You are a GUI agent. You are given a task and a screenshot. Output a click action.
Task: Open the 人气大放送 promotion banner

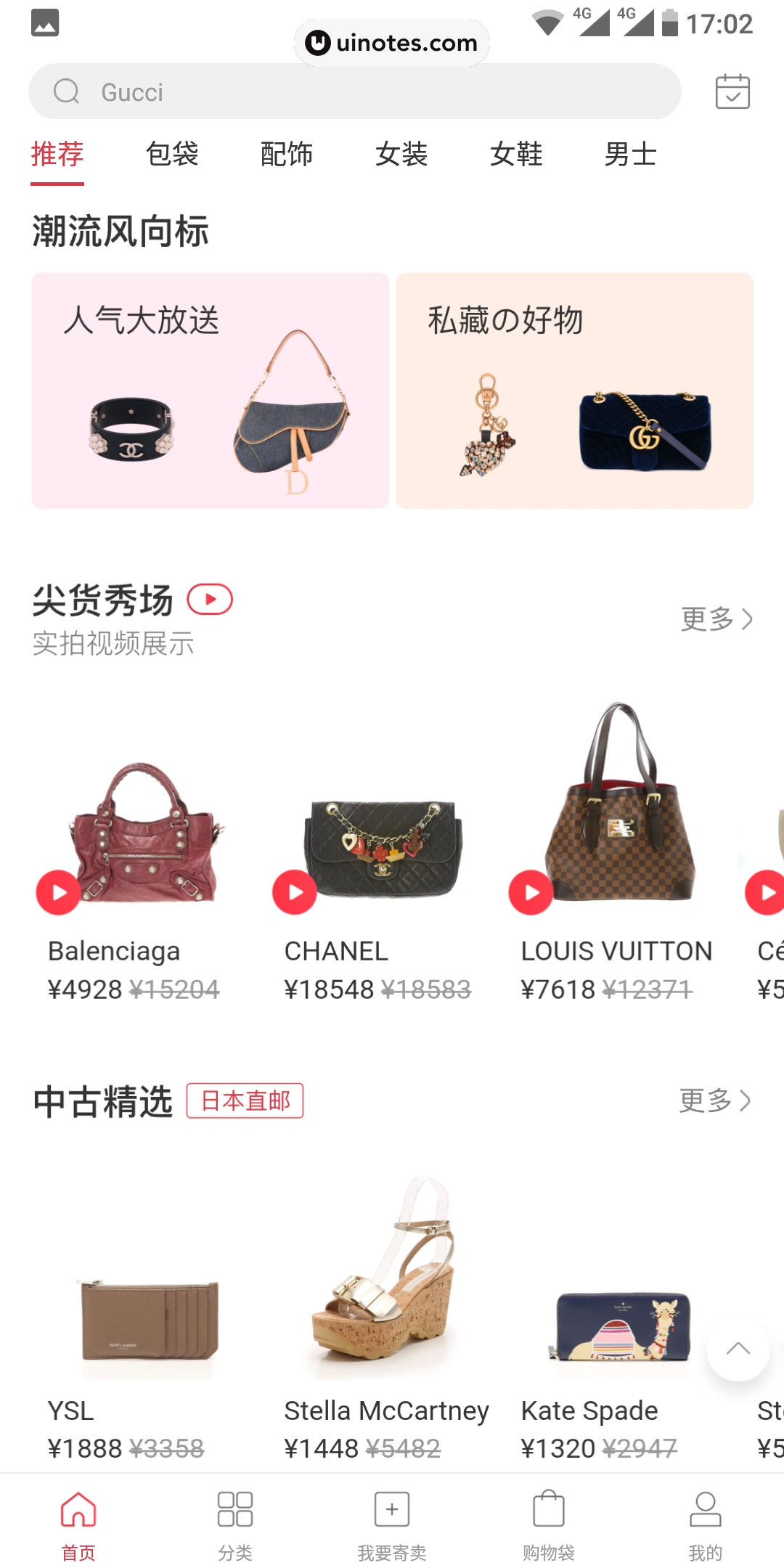[211, 389]
